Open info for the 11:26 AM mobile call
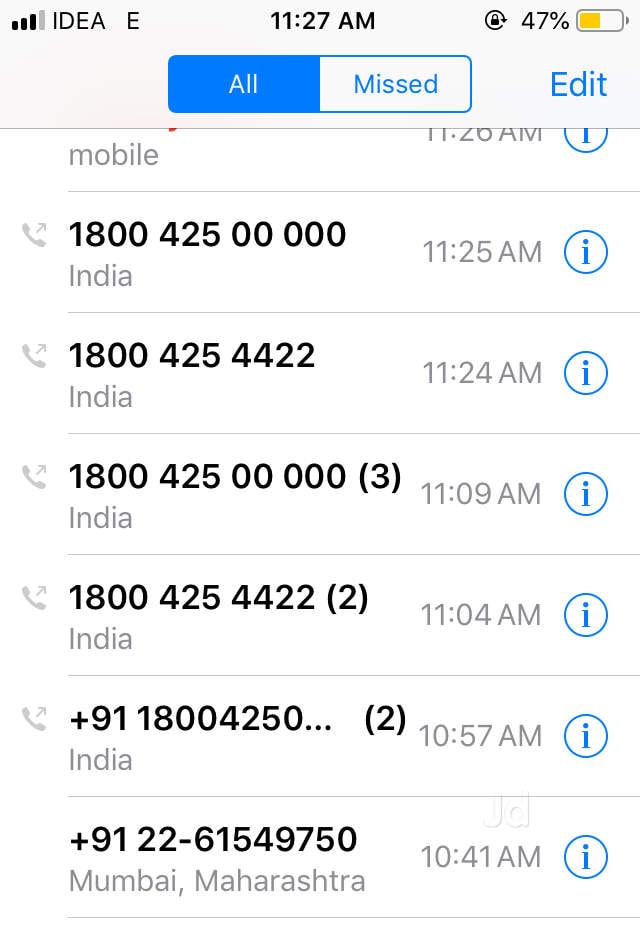 tap(586, 138)
